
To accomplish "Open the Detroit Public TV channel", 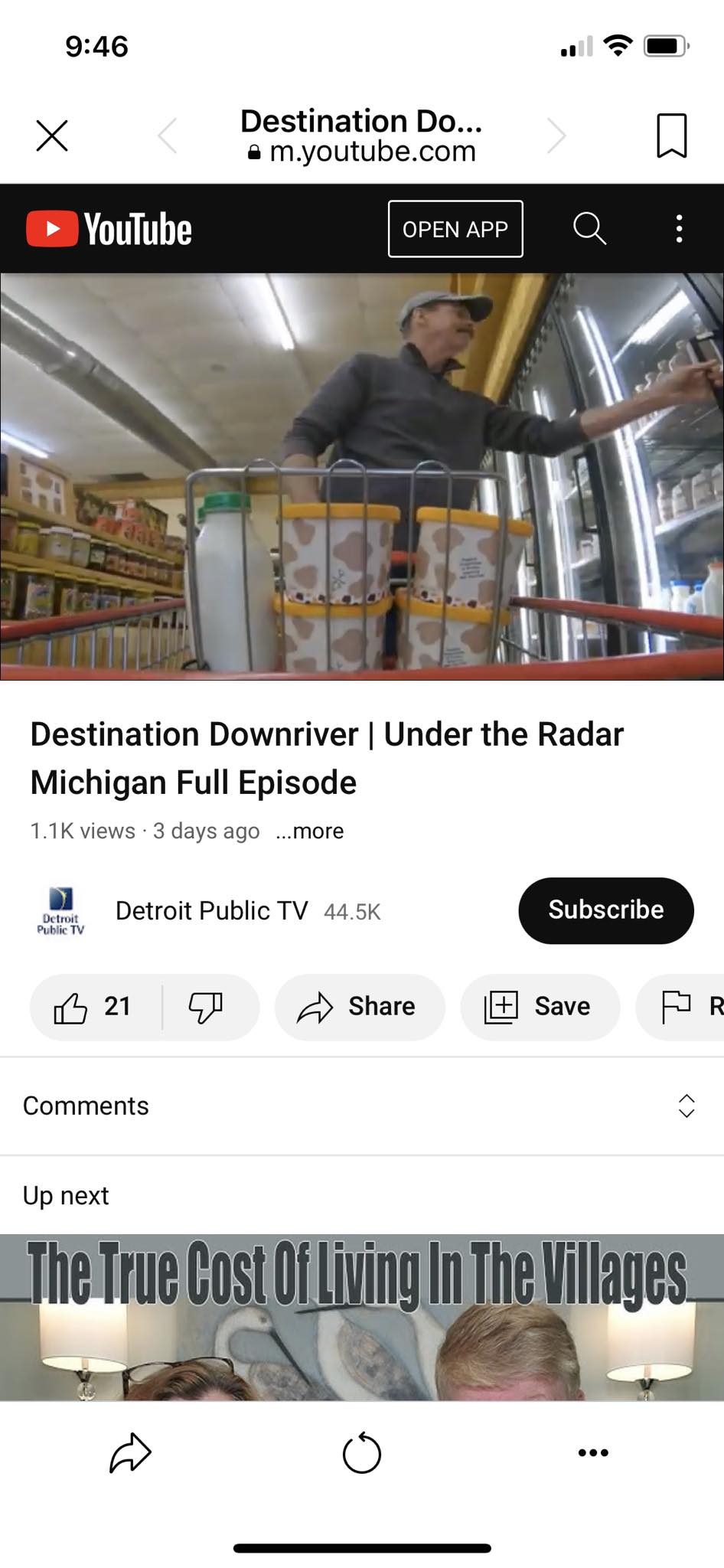I will click(x=210, y=911).
